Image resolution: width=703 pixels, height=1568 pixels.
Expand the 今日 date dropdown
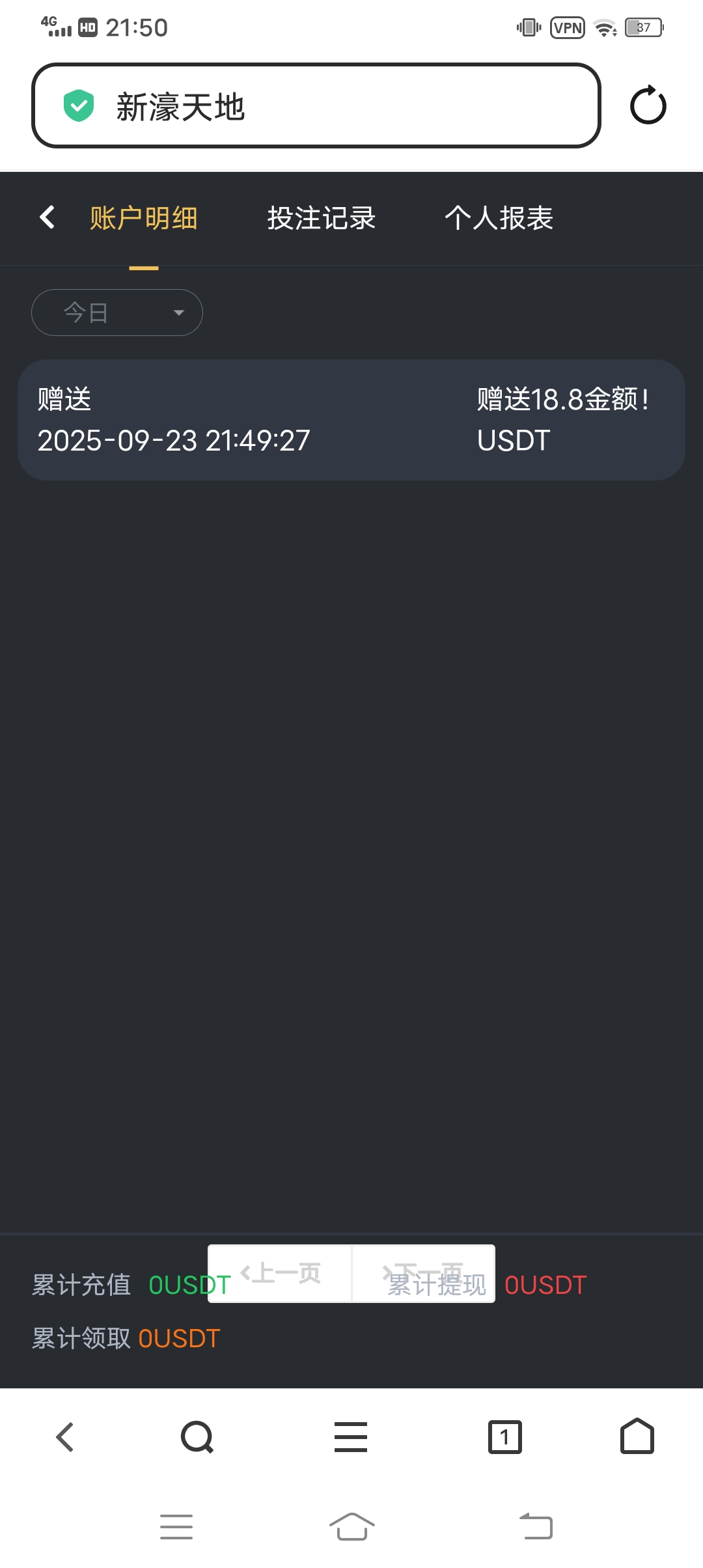pyautogui.click(x=117, y=313)
